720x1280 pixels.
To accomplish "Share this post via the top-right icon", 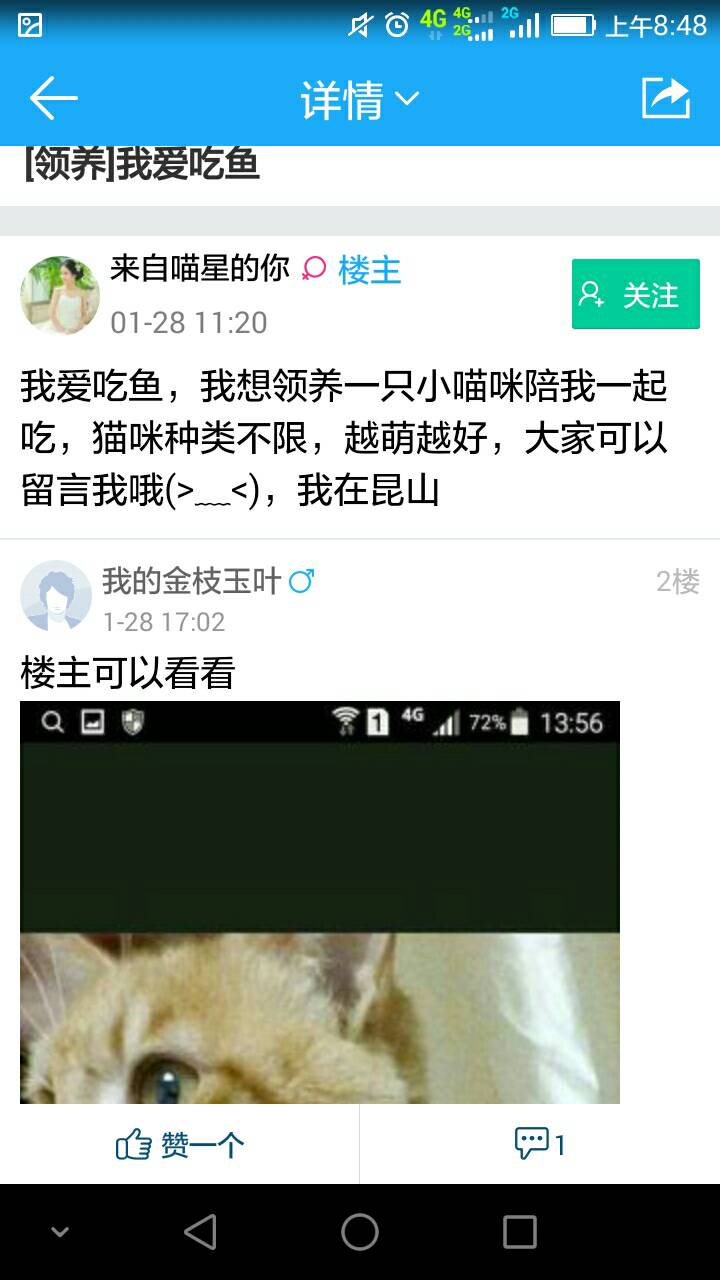I will point(666,98).
